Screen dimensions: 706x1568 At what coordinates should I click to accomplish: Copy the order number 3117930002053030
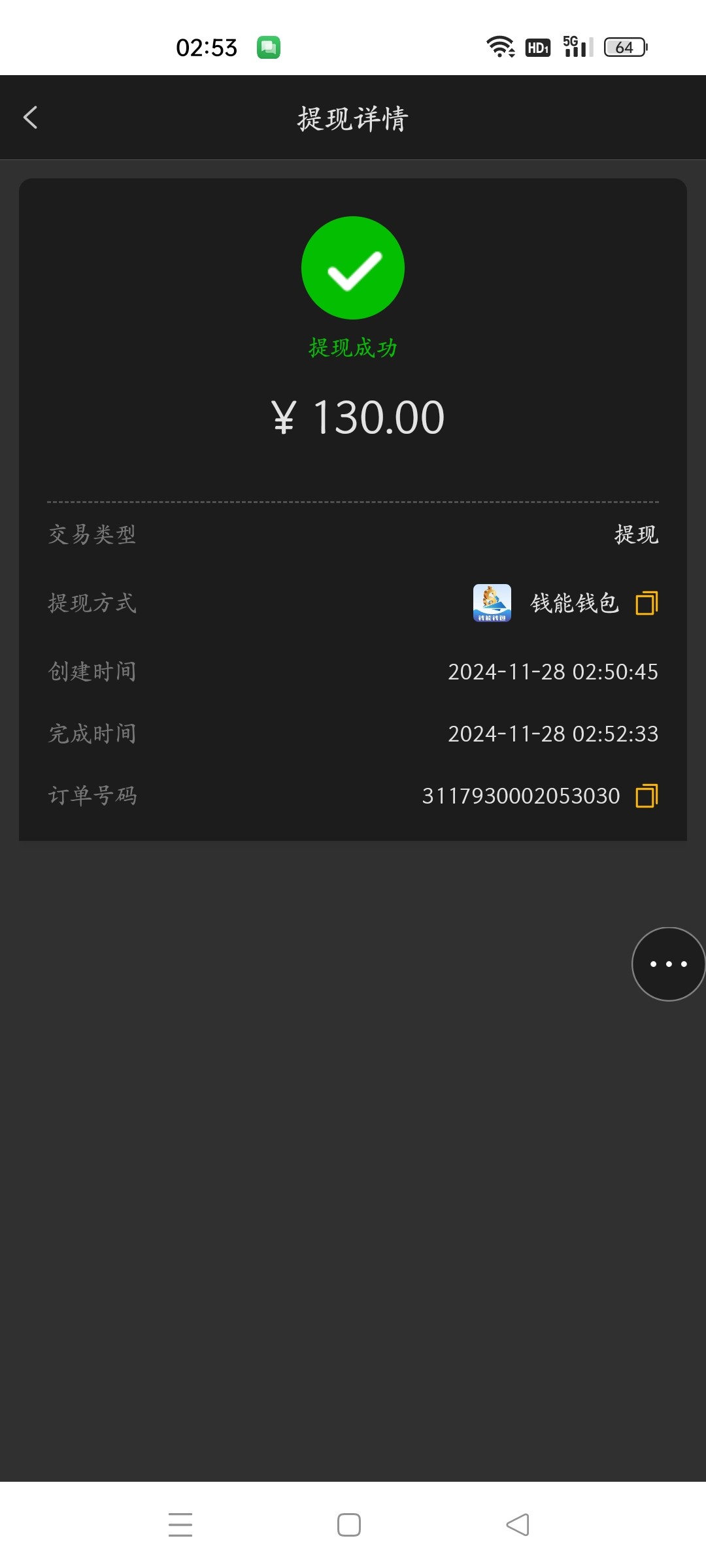[647, 796]
